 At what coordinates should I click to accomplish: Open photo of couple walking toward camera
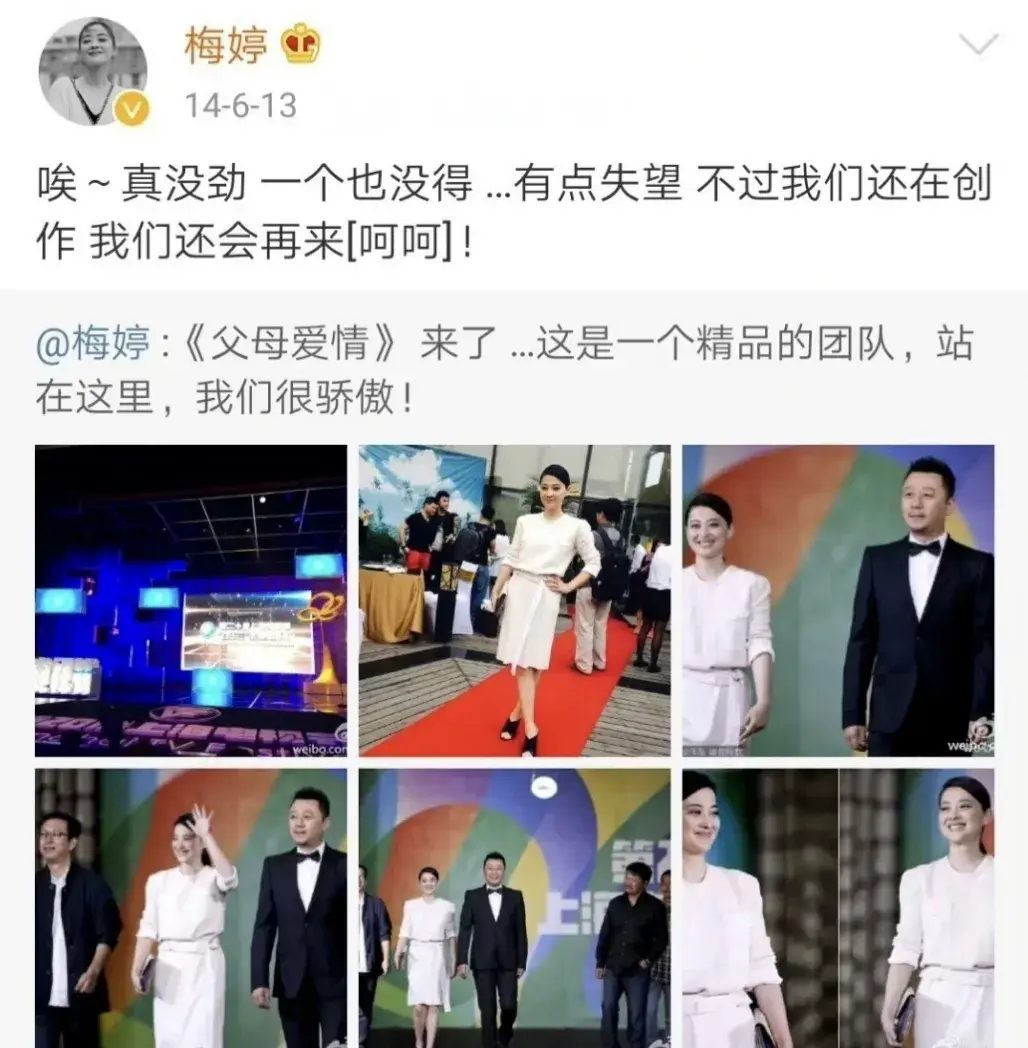click(x=515, y=907)
